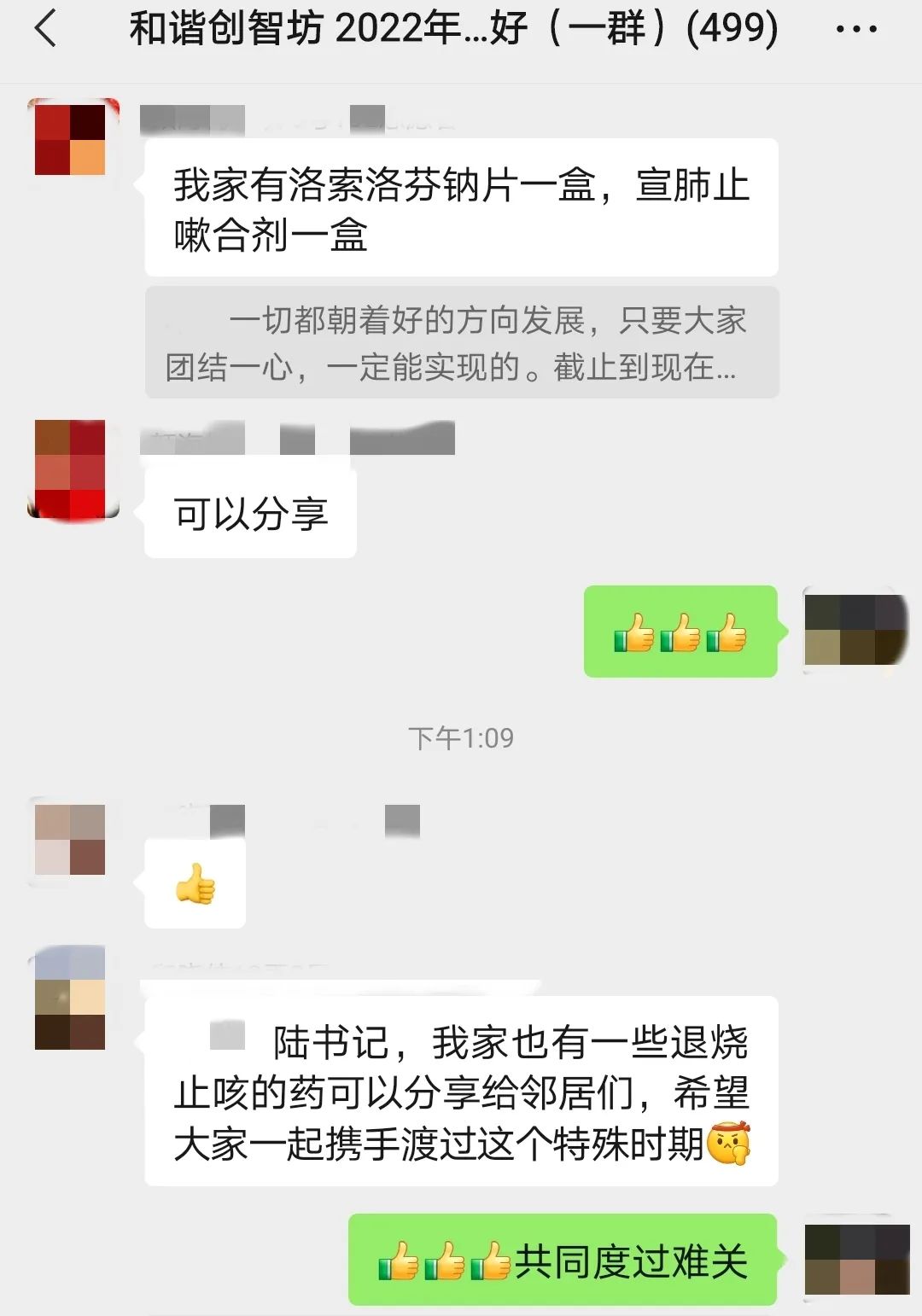Screen dimensions: 922x1316
Task: Open avatar of the 可以分享 sender
Action: pyautogui.click(x=70, y=469)
